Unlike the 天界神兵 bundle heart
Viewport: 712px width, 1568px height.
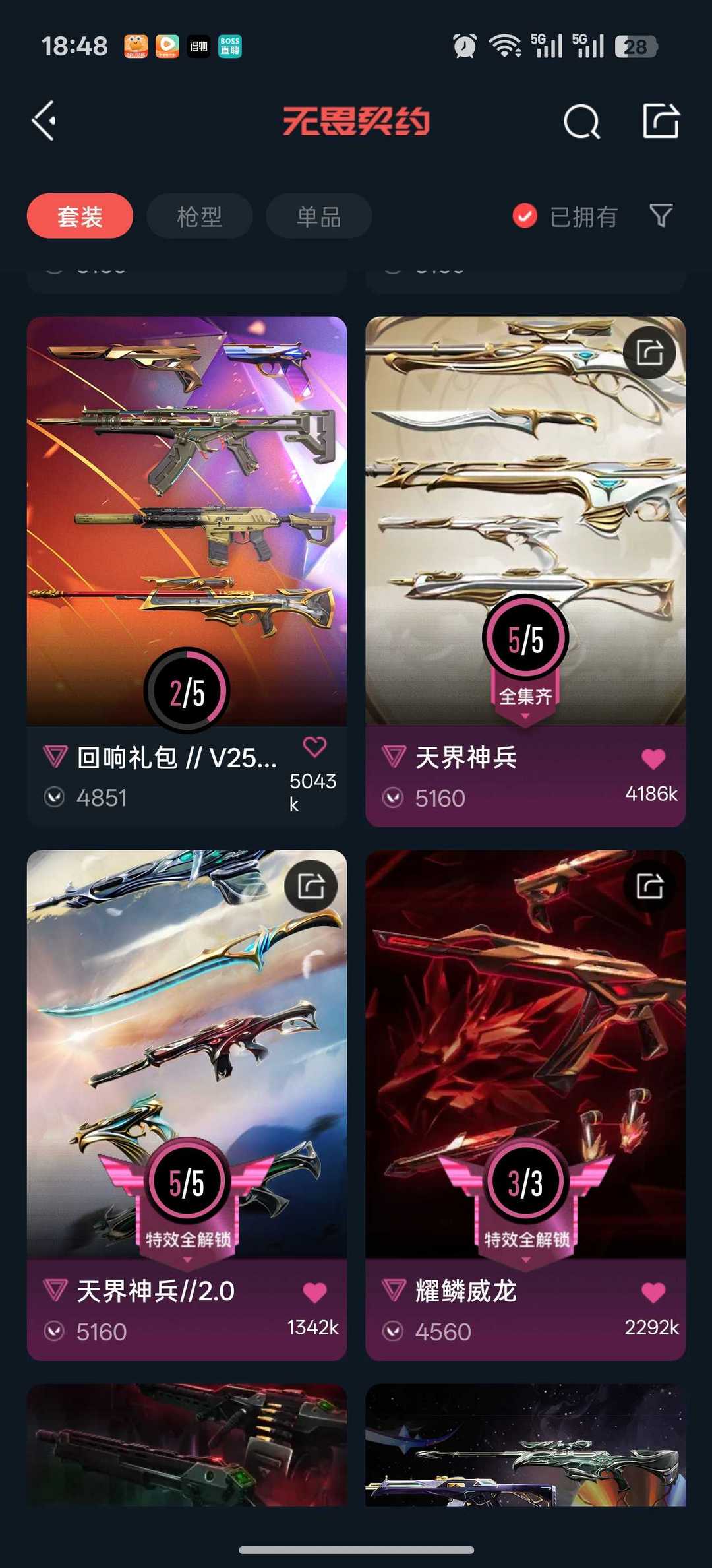653,759
